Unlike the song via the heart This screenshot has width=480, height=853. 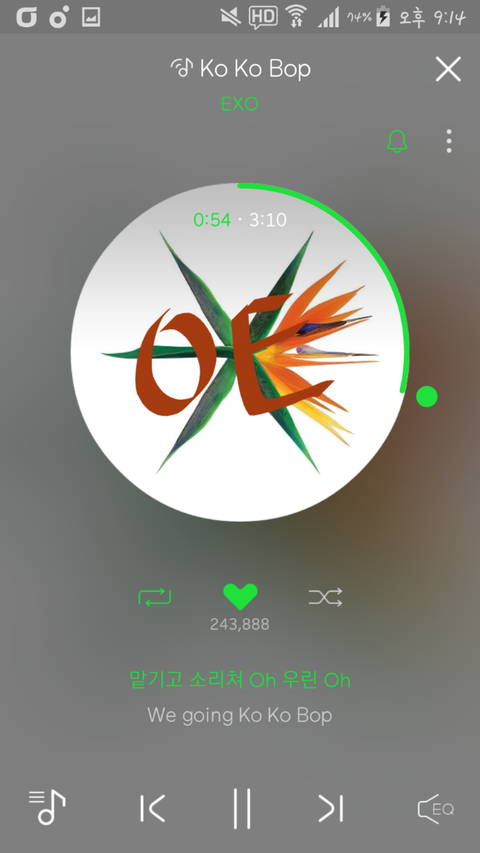(x=241, y=597)
